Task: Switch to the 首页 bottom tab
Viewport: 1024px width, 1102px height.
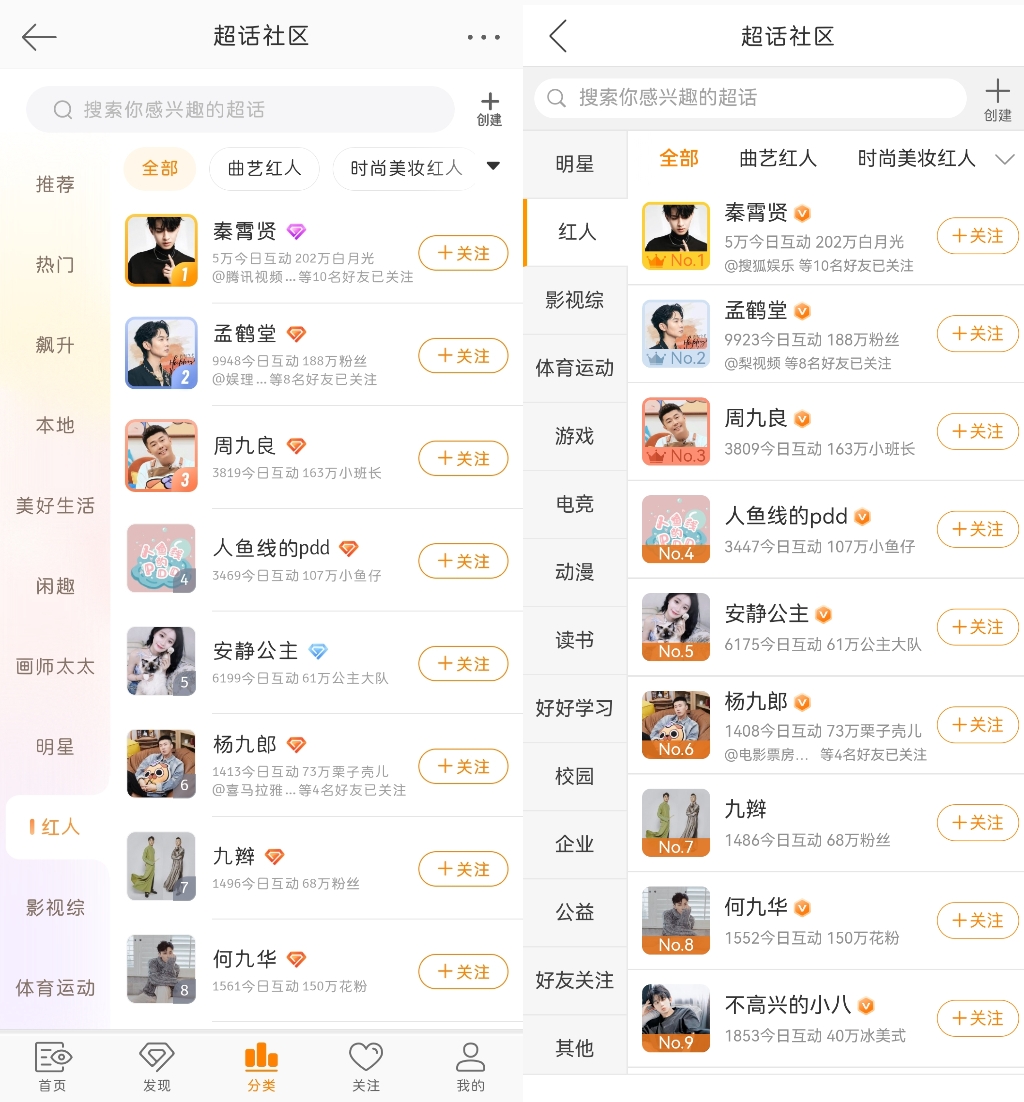Action: (52, 1067)
